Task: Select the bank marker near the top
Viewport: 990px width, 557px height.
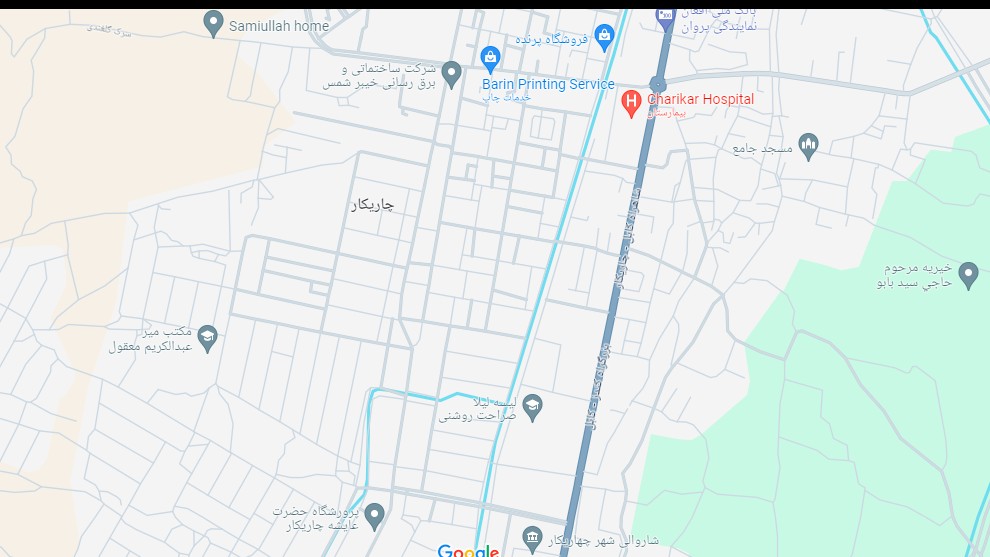Action: tap(666, 15)
